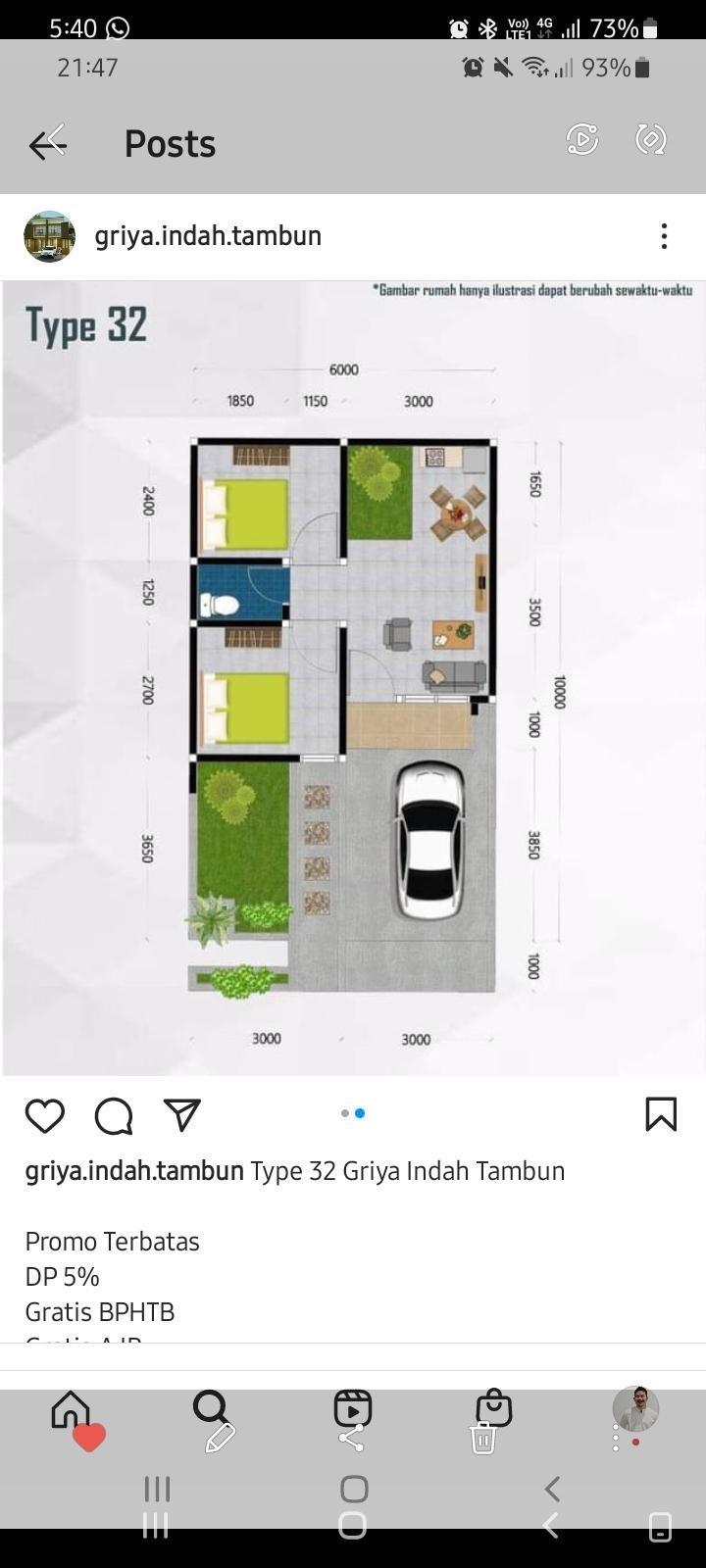Tap the trash icon to delete
Screen dimensions: 706x1568
click(482, 1440)
